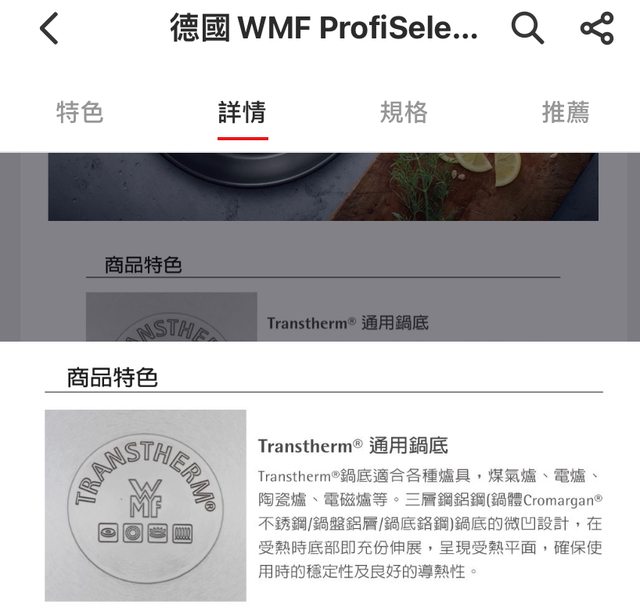
Task: Switch to the 特色 tab
Action: (80, 112)
